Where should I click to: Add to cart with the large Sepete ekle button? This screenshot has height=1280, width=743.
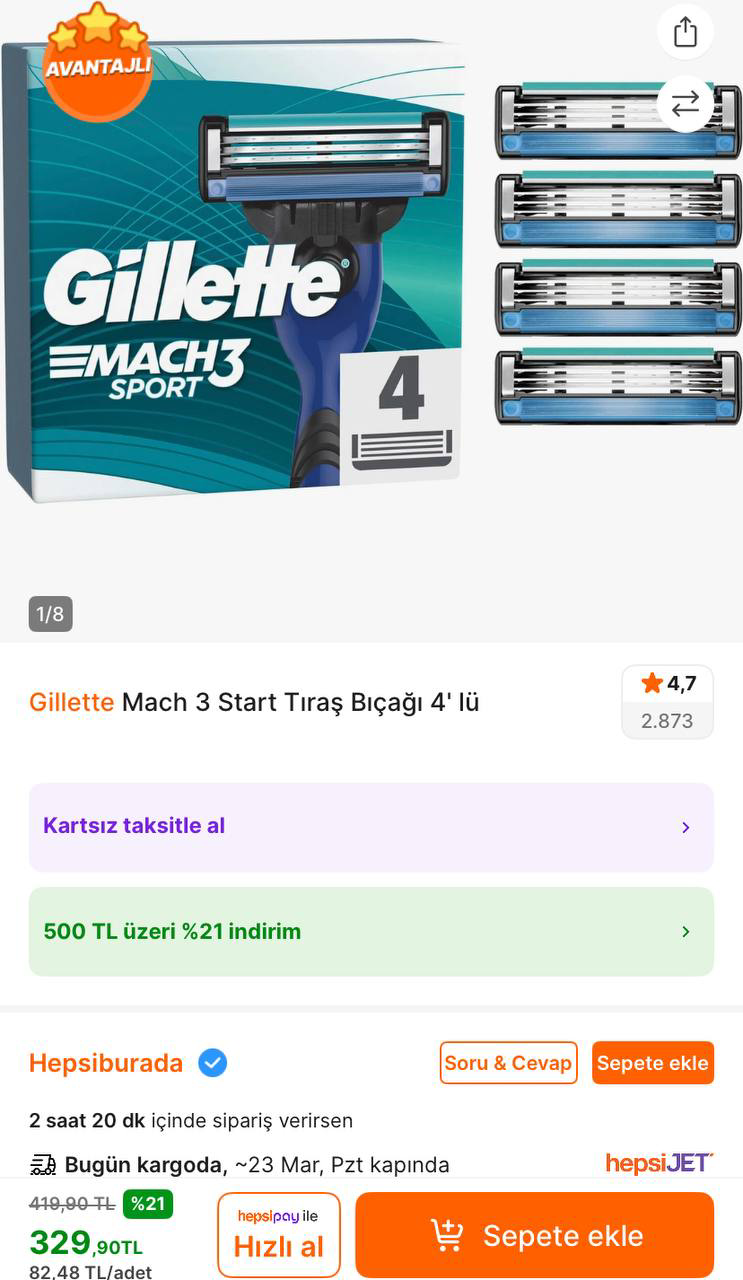[x=535, y=1235]
